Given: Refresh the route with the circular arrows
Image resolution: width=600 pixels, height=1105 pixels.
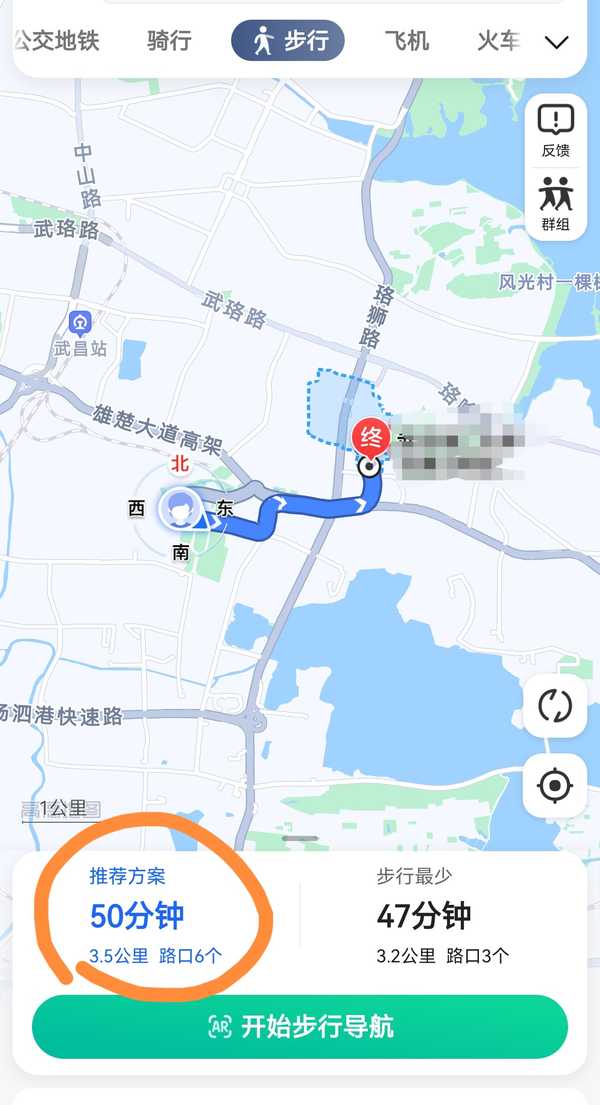Looking at the screenshot, I should [x=554, y=707].
